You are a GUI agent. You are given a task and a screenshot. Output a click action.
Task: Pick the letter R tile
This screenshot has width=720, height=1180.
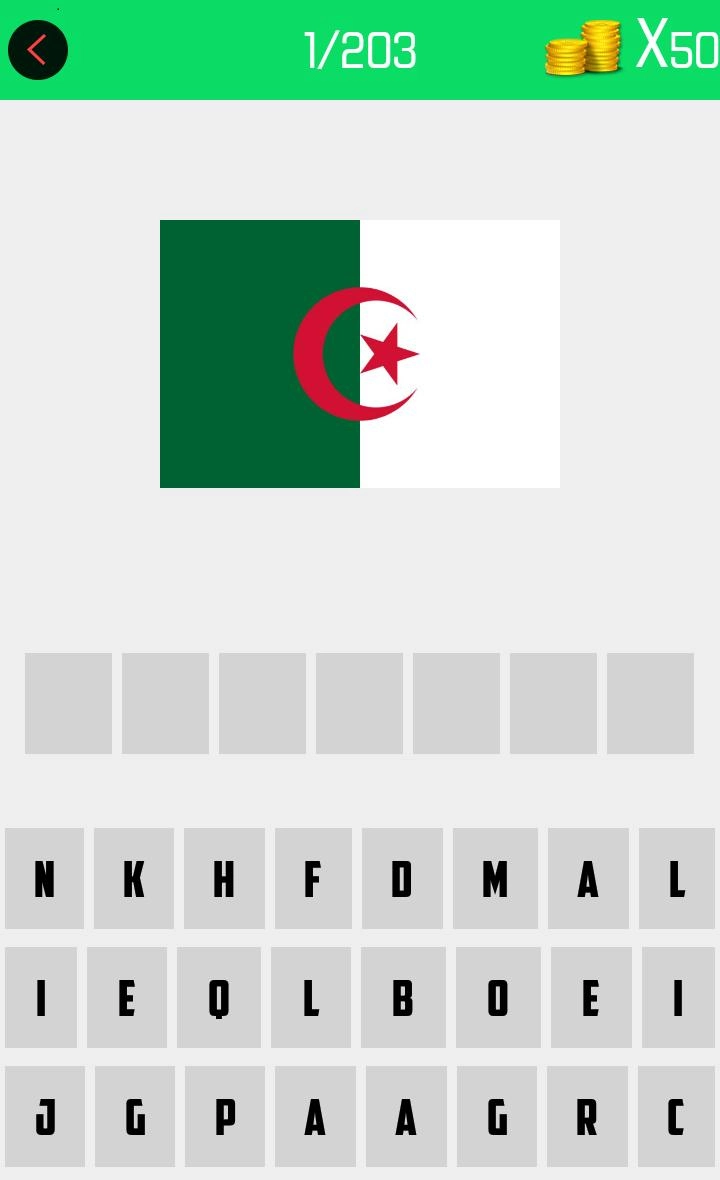tap(587, 1116)
